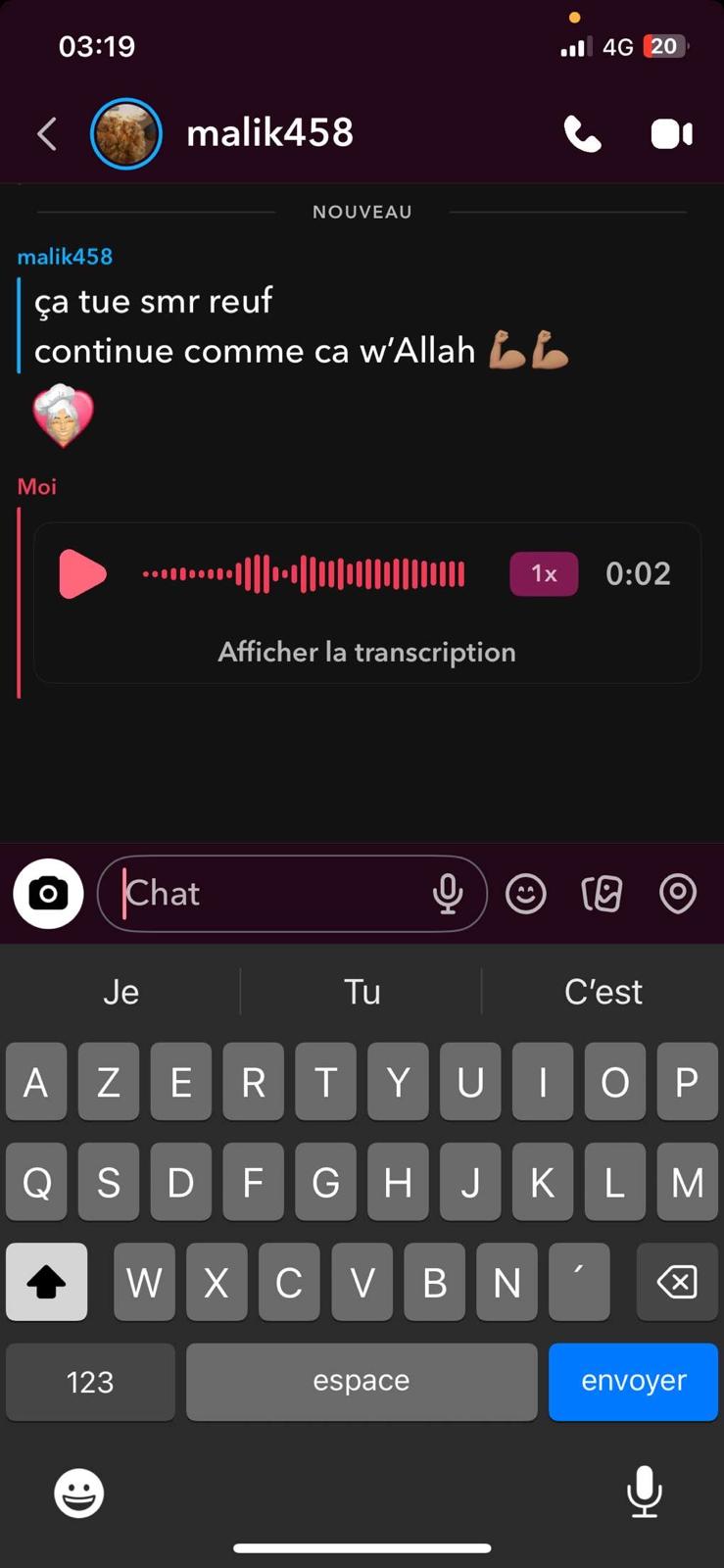Open malik458's profile picture
This screenshot has height=1568, width=724.
coord(125,133)
